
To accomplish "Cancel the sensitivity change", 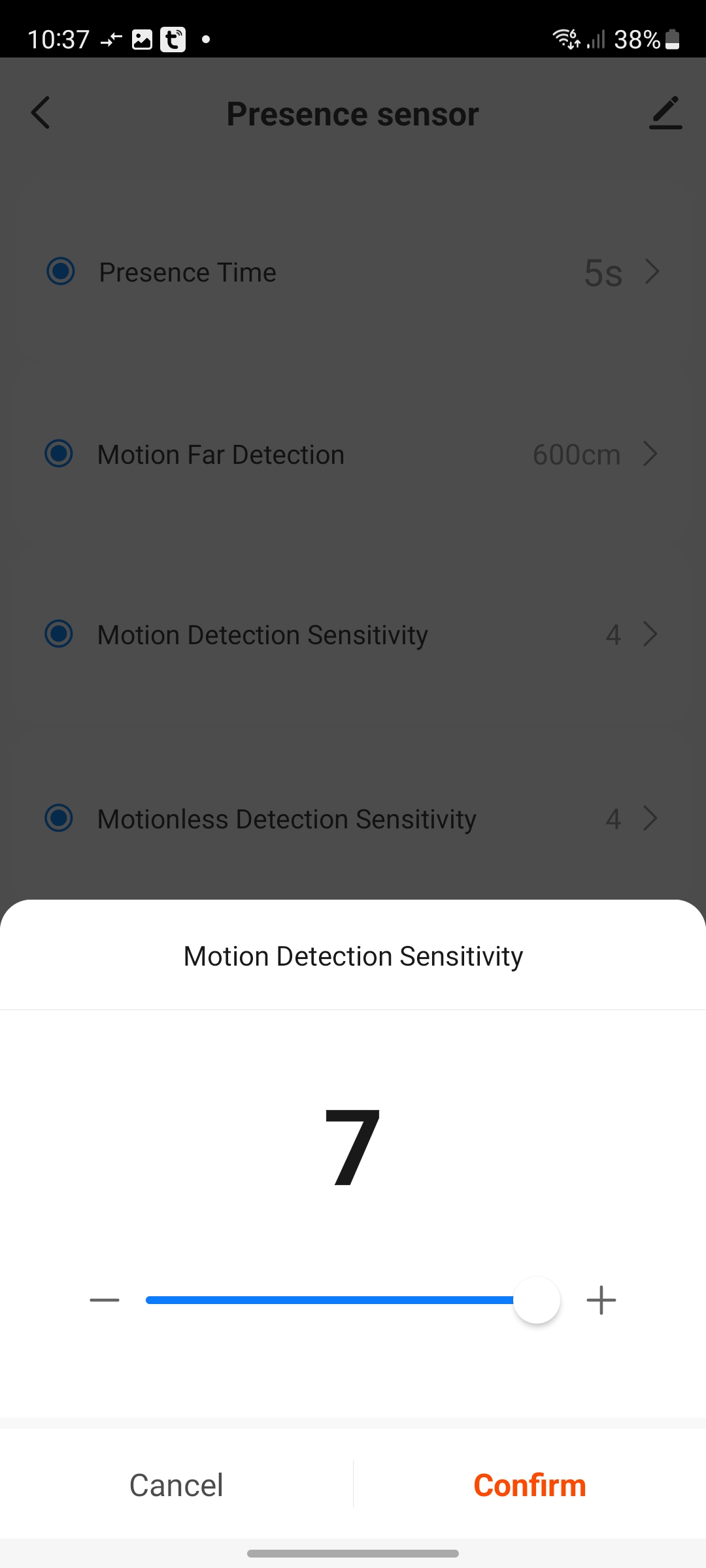I will point(176,1485).
